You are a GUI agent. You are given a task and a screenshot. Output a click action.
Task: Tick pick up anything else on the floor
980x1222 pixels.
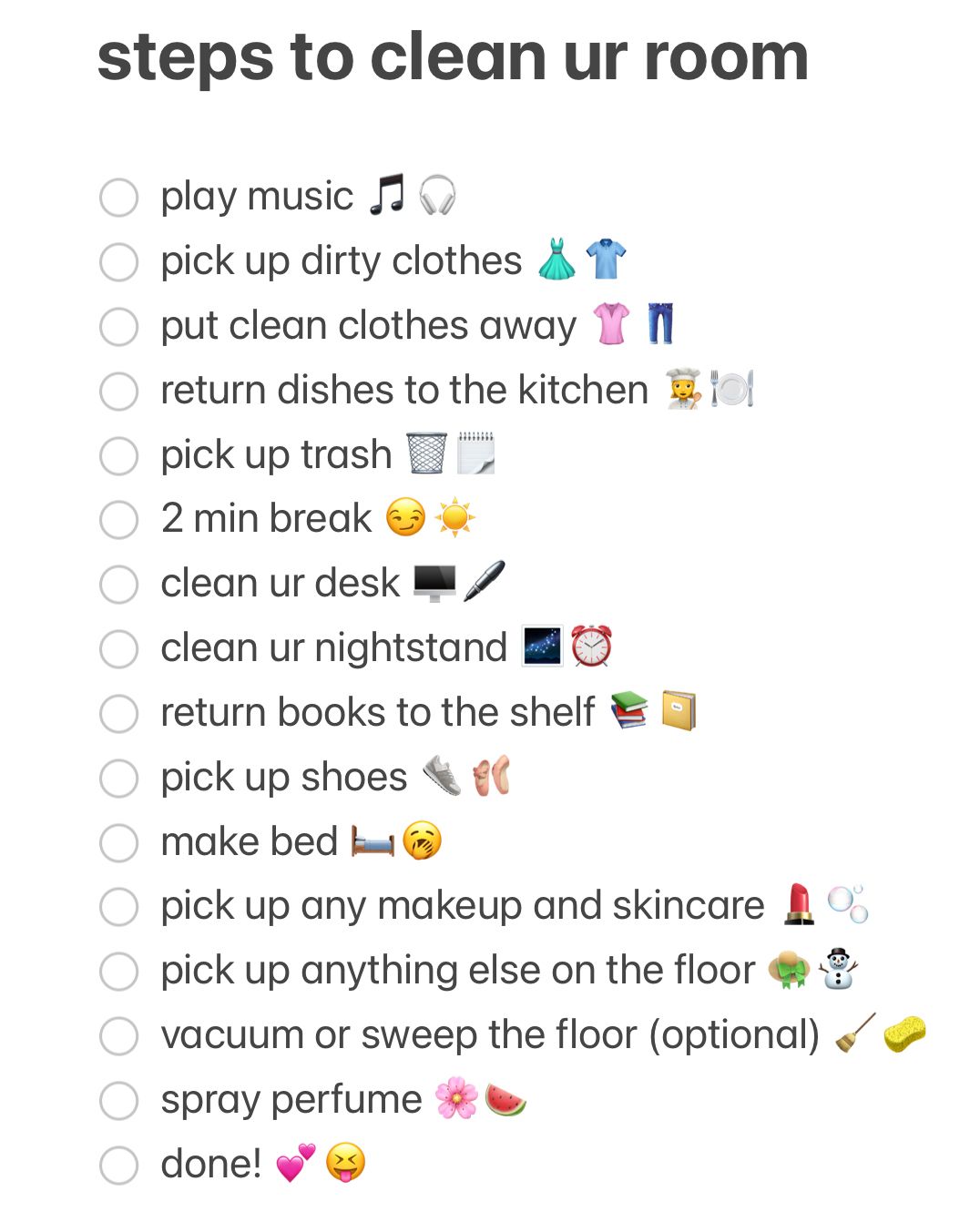click(118, 972)
